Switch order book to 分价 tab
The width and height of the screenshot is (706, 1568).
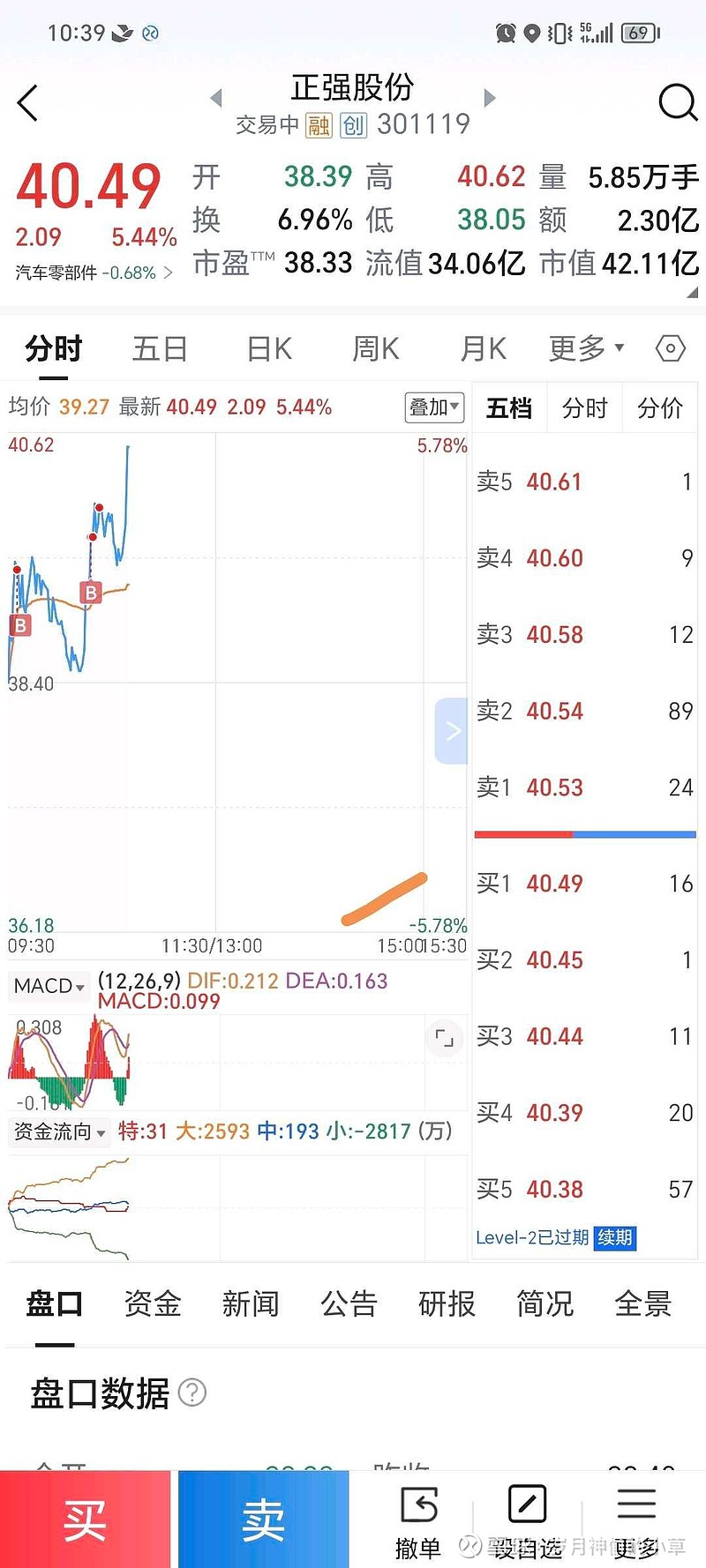[660, 407]
